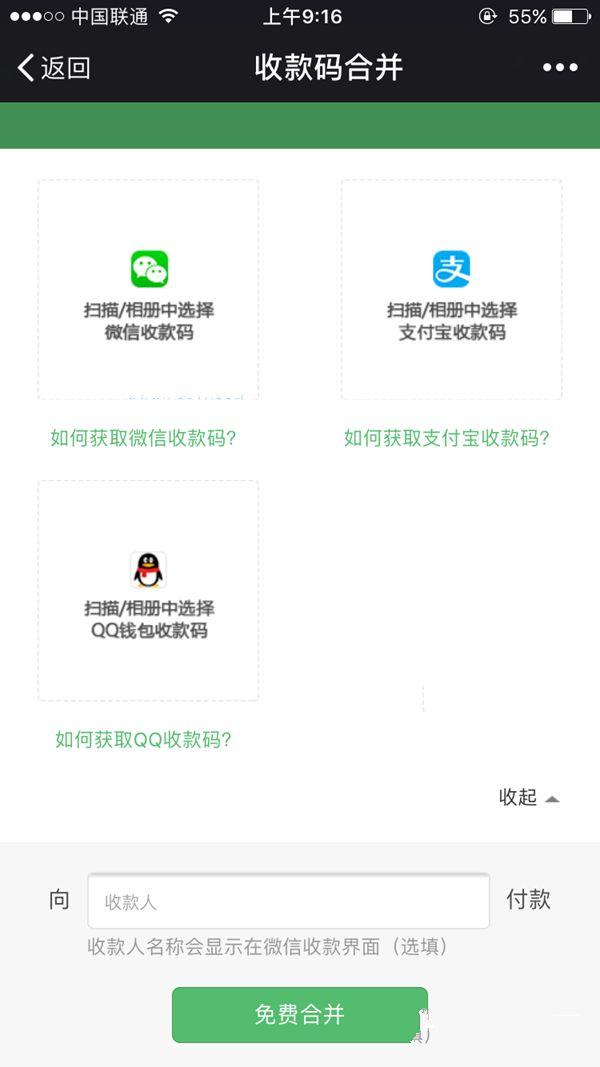600x1067 pixels.
Task: Go back with the 返回 button
Action: coord(54,68)
